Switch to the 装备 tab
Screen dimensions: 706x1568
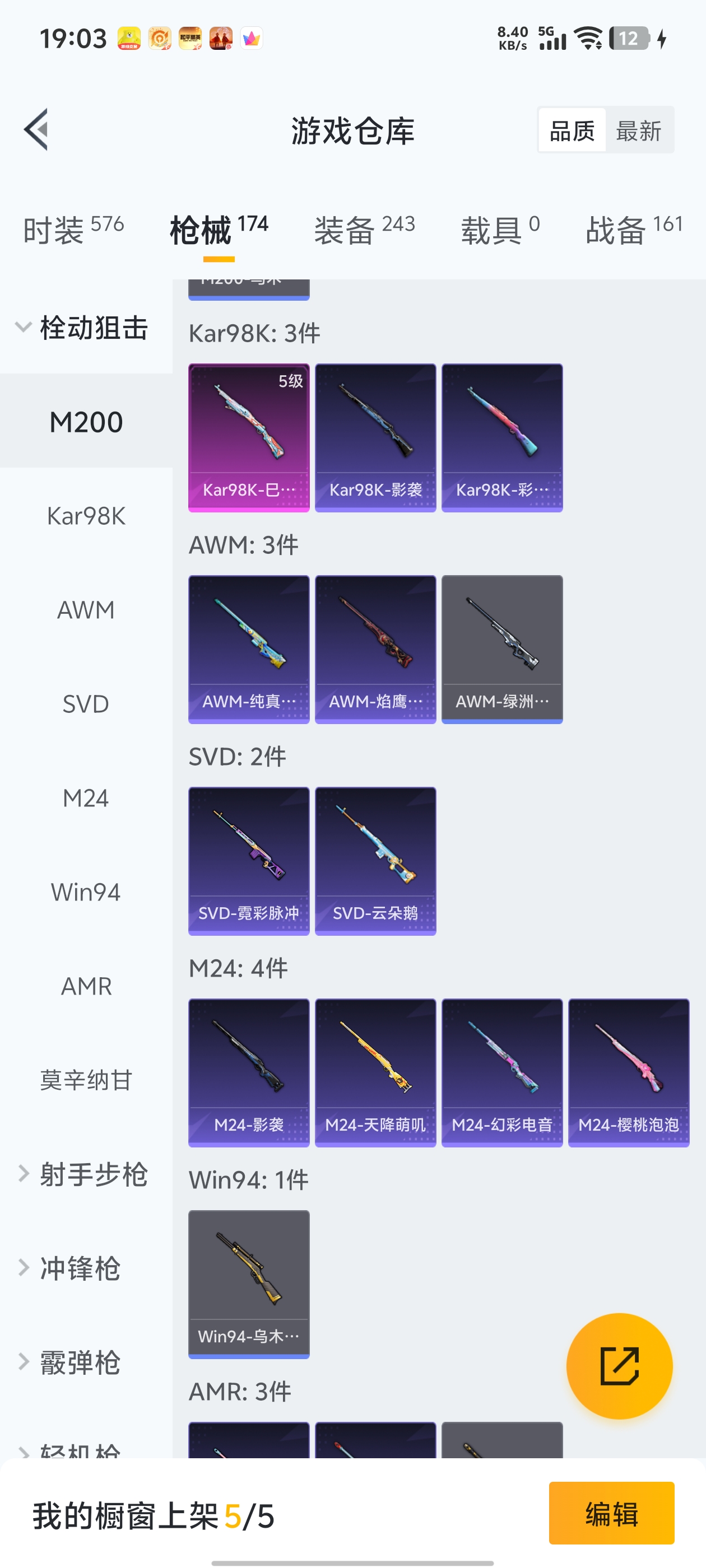[x=364, y=230]
